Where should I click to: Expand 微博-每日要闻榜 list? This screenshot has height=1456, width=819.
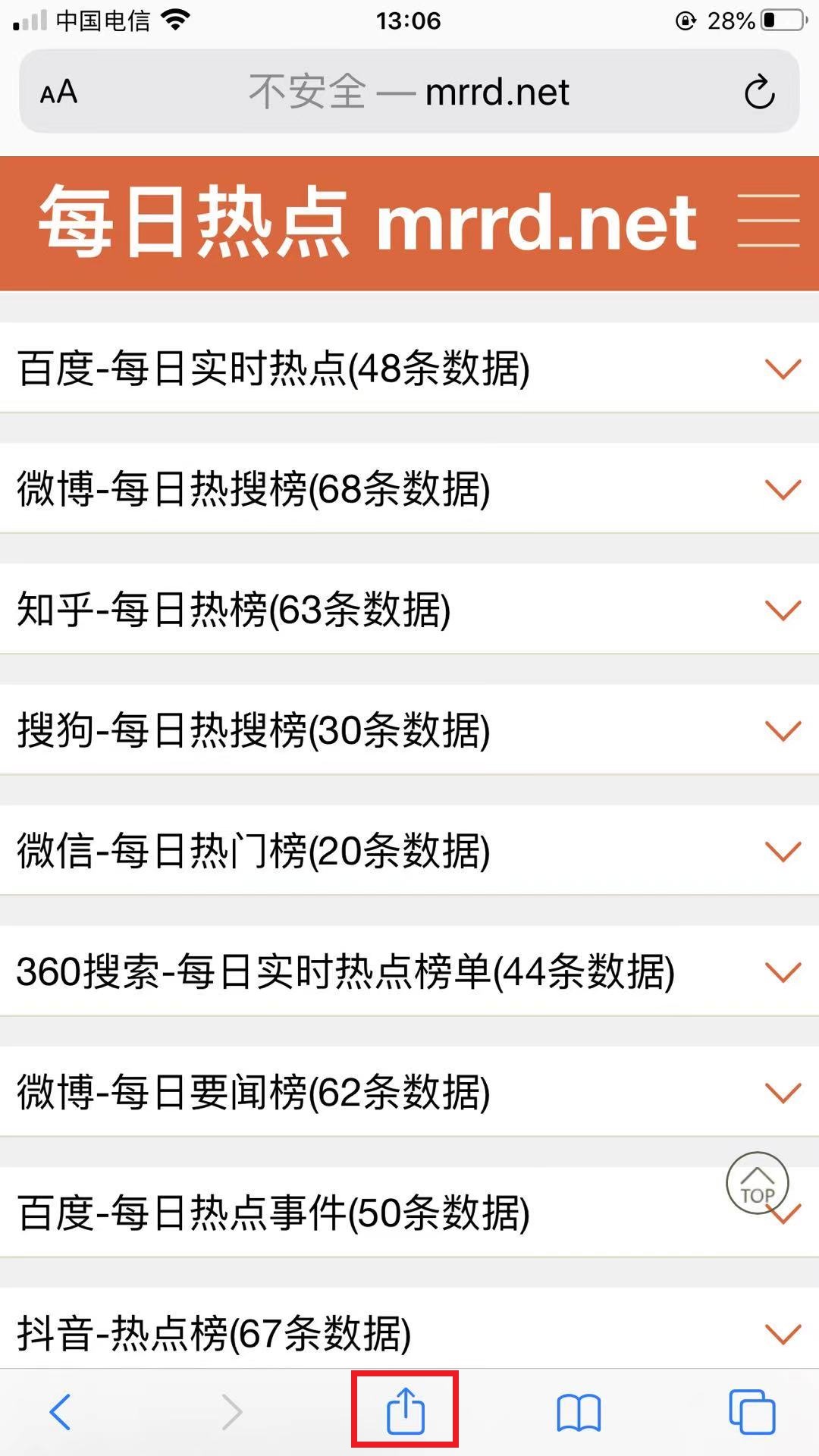[409, 1092]
